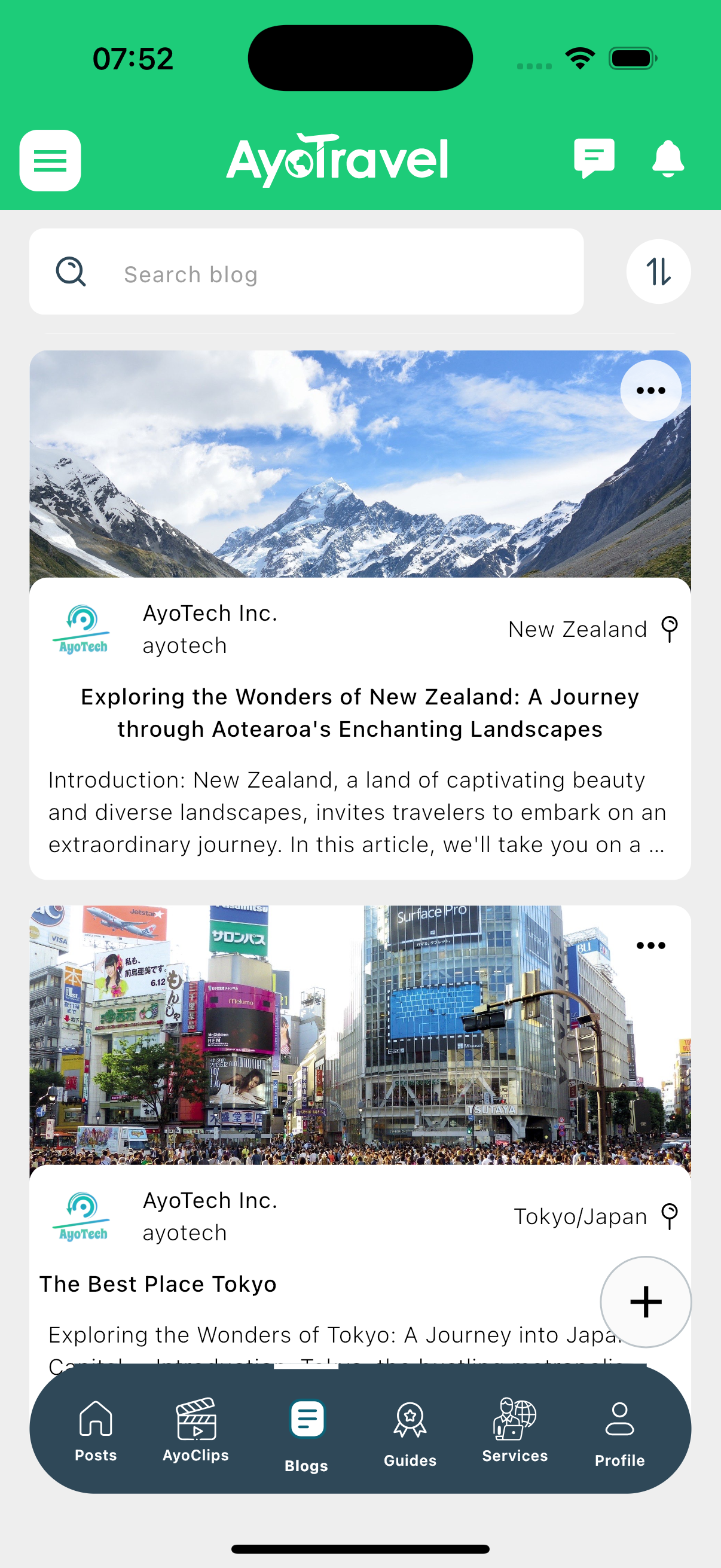Open the chat messages icon

[594, 160]
